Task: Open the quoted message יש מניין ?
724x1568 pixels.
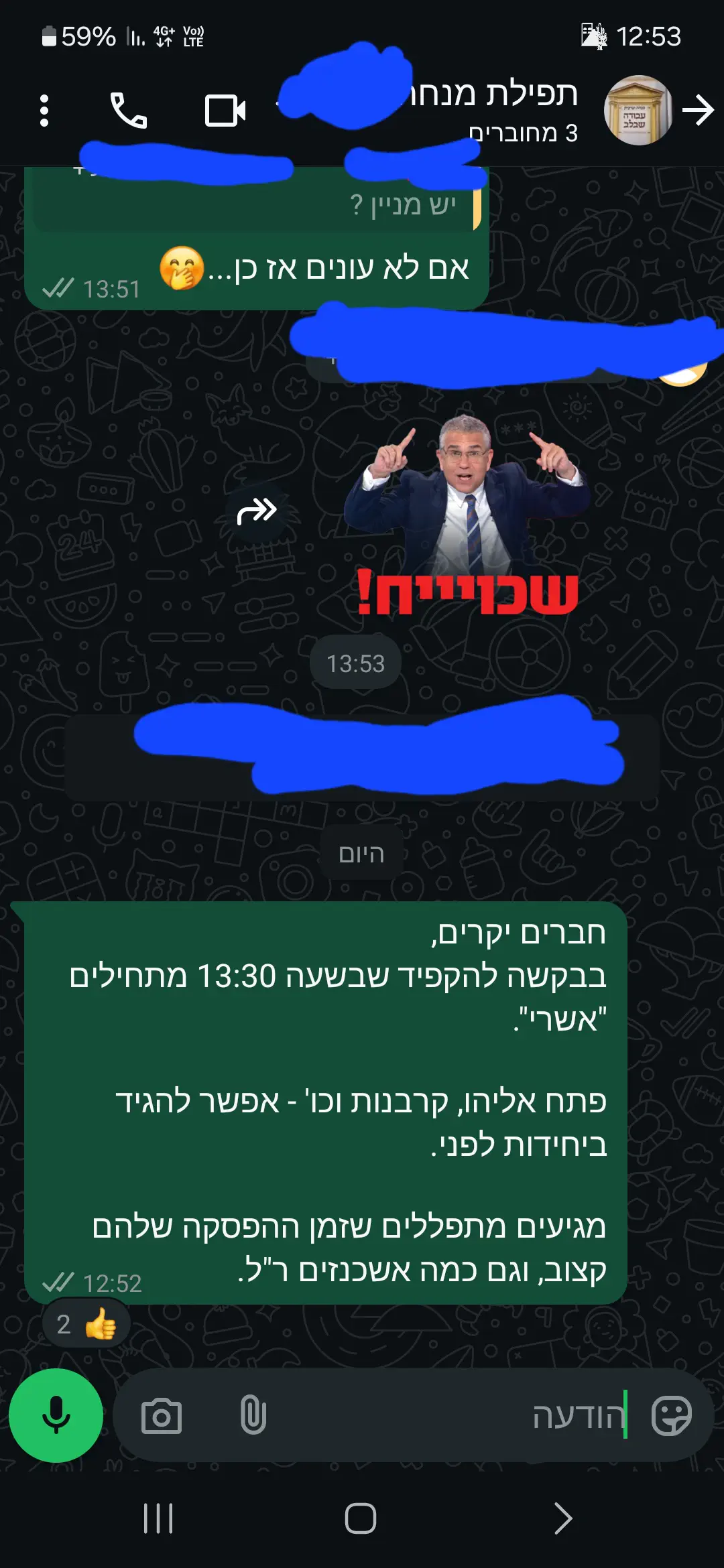Action: (255, 204)
